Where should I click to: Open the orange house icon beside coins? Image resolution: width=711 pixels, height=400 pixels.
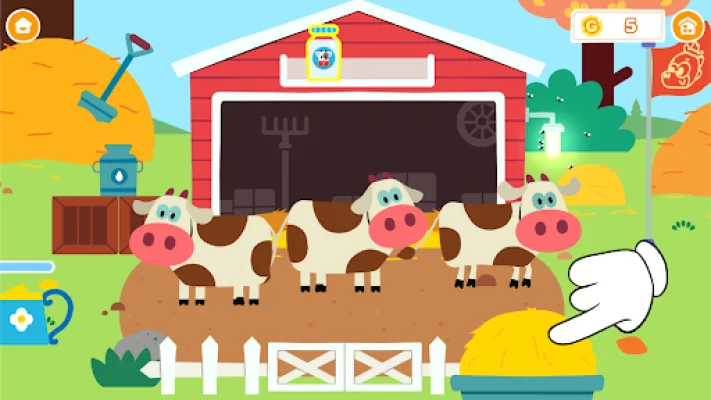pyautogui.click(x=688, y=26)
